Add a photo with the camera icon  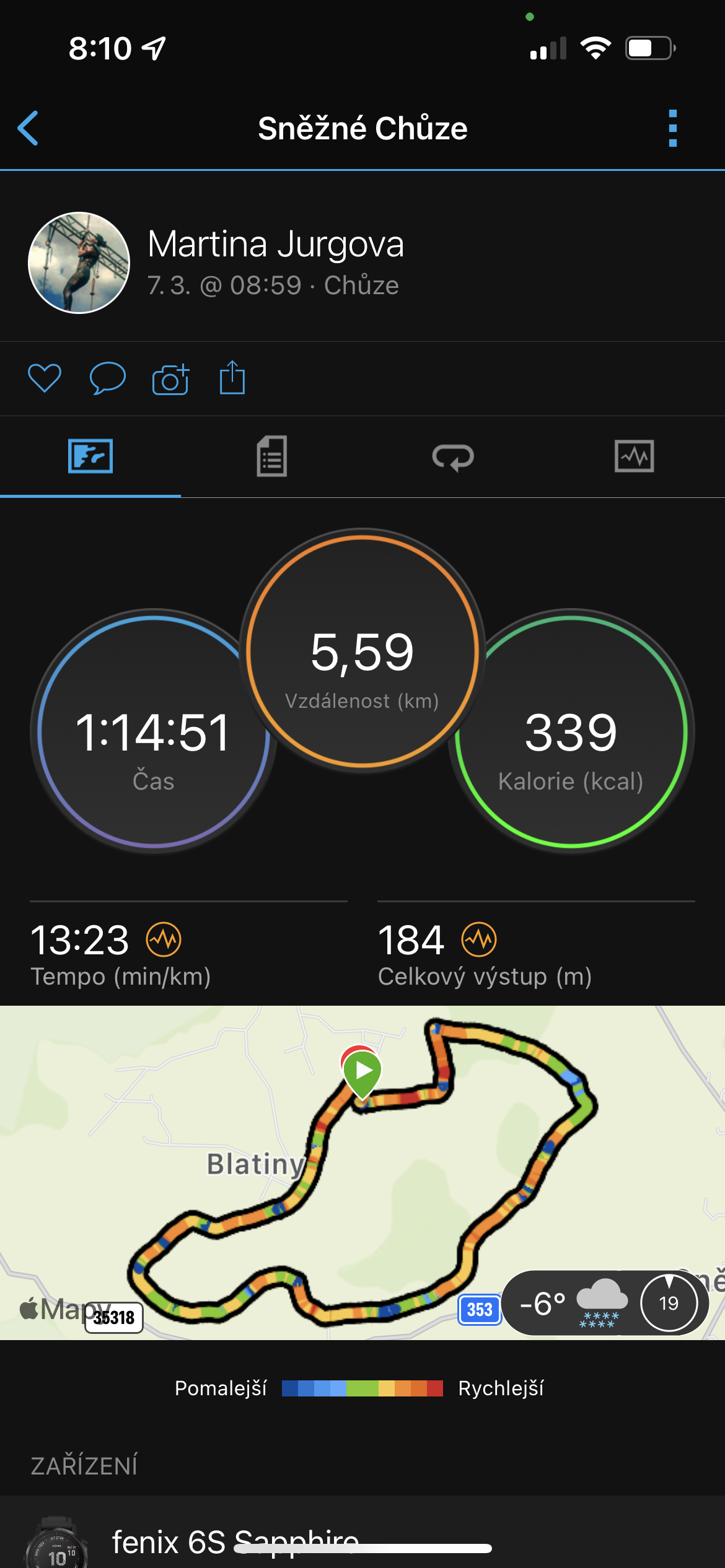170,378
